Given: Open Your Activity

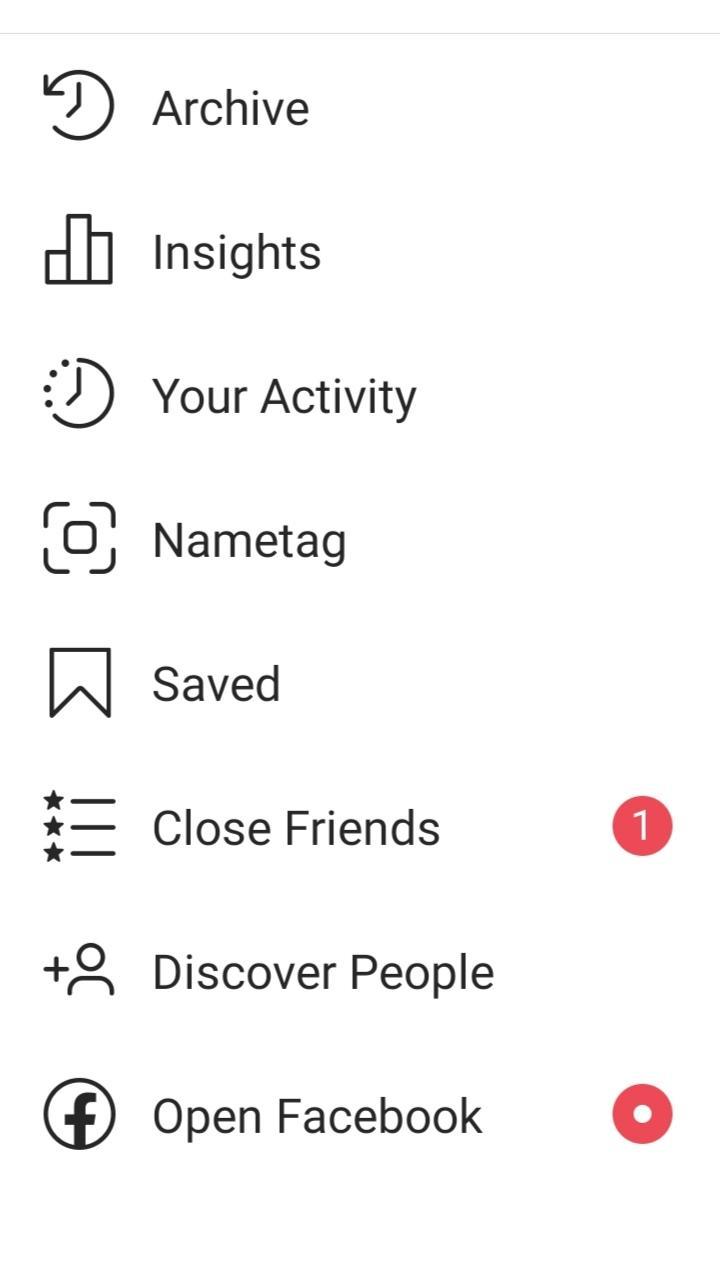Looking at the screenshot, I should click(x=284, y=396).
